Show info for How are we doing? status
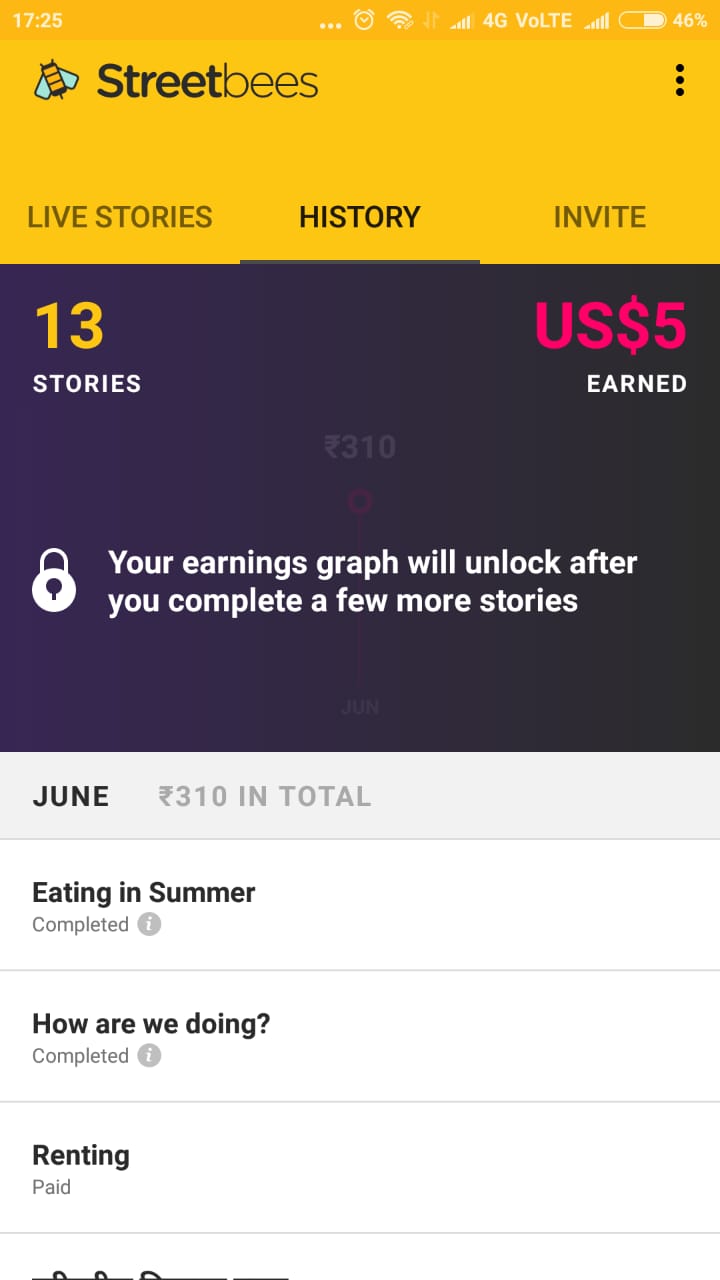Viewport: 720px width, 1280px height. point(149,1056)
